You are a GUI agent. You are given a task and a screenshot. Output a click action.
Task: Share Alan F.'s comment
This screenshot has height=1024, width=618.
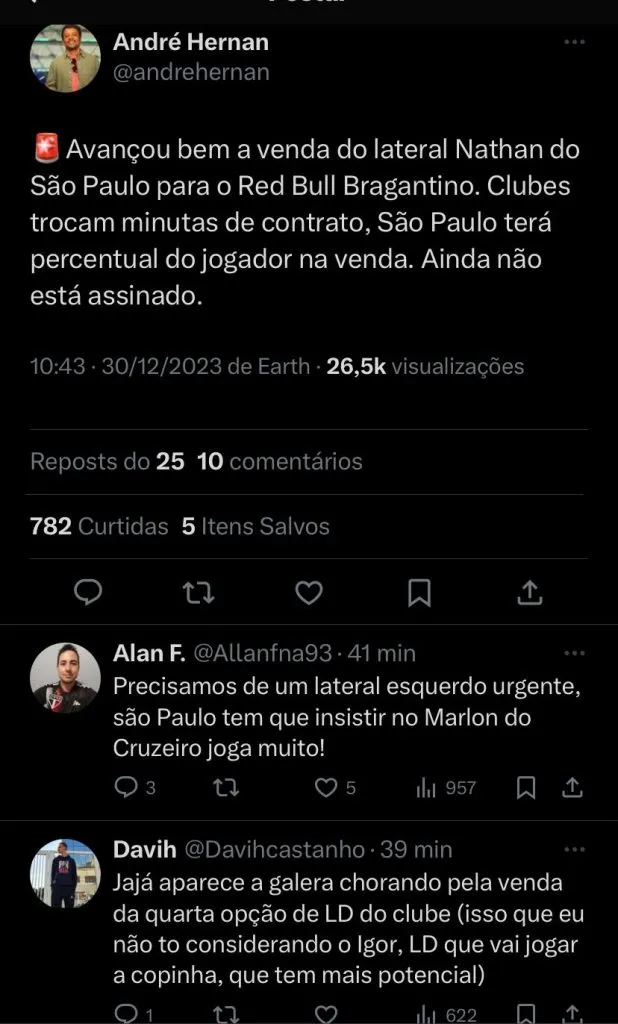click(573, 788)
